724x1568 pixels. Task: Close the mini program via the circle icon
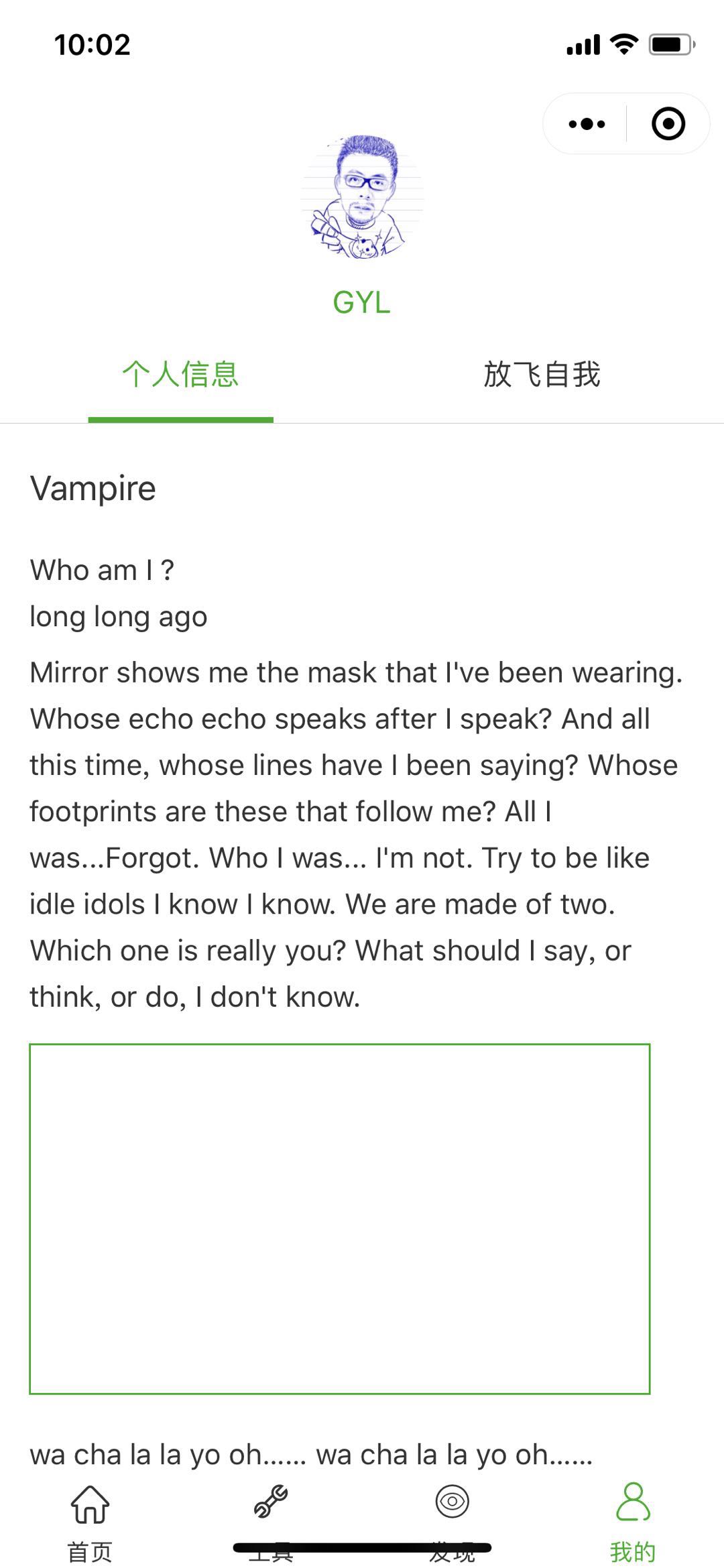coord(668,124)
